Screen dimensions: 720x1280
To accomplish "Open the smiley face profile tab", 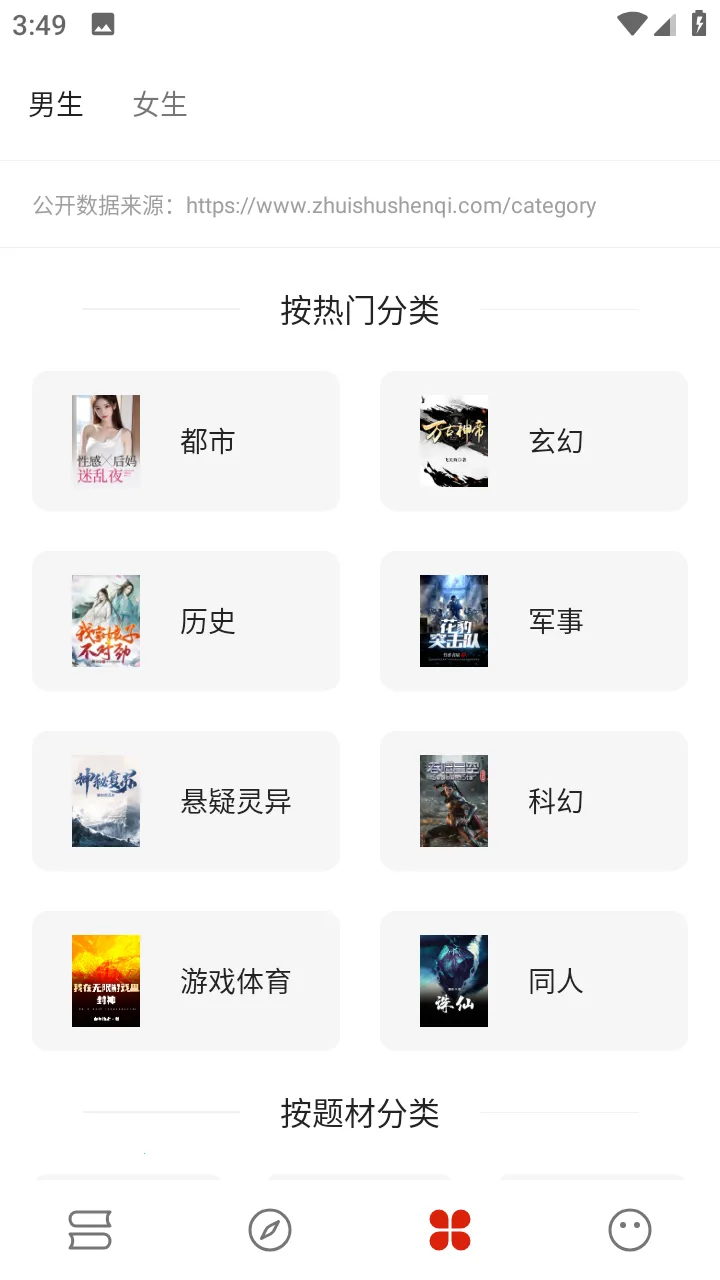I will [x=630, y=1230].
